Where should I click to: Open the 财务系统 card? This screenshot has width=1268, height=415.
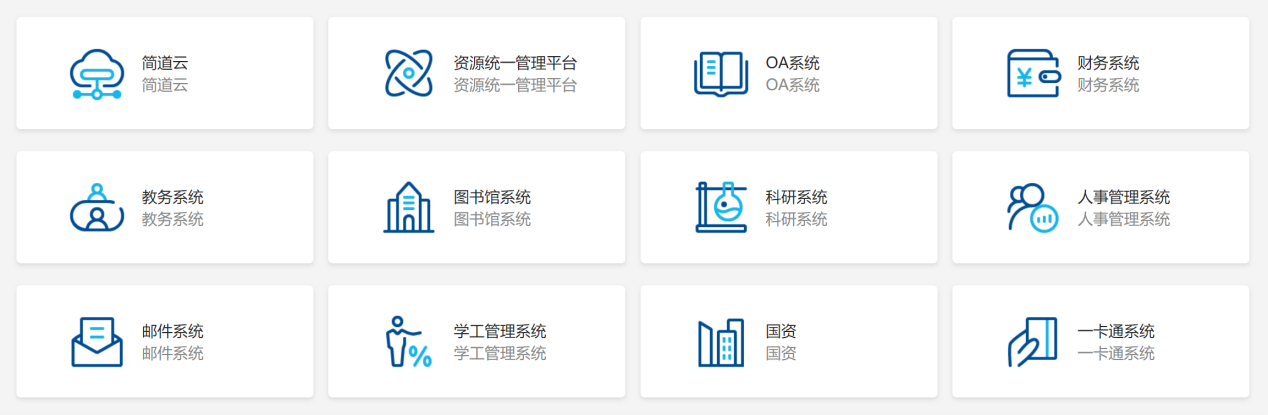[x=1100, y=73]
